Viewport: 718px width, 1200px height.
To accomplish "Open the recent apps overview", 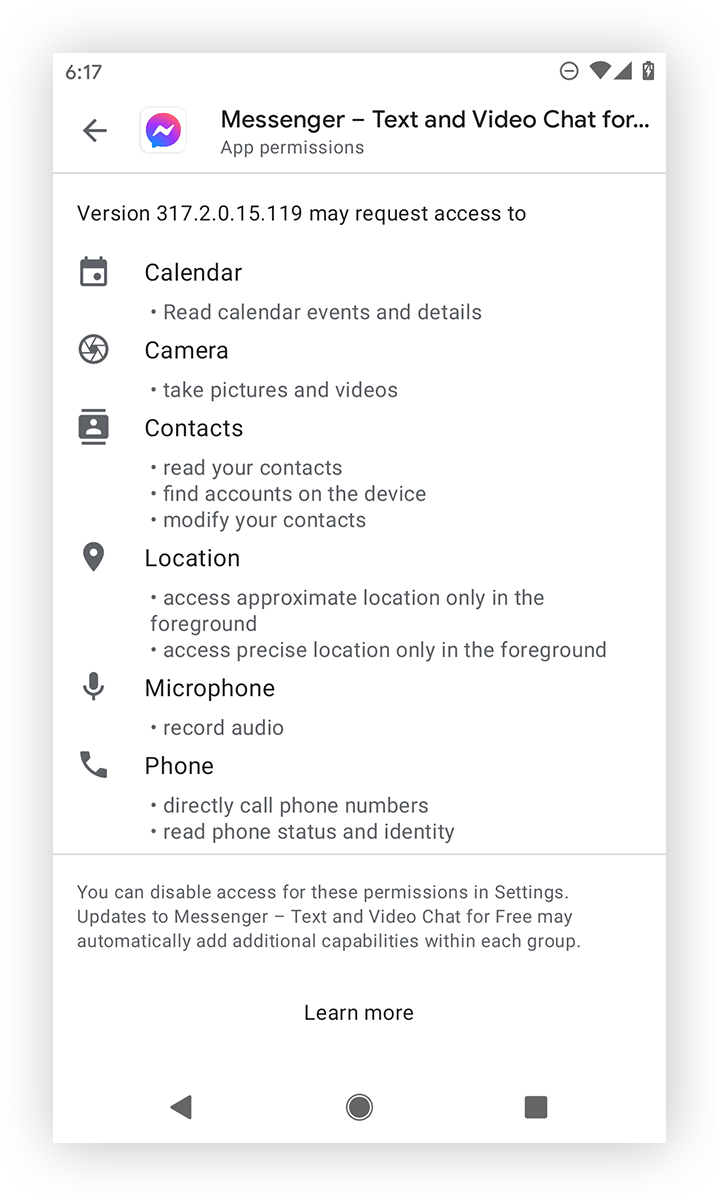I will (x=536, y=1106).
